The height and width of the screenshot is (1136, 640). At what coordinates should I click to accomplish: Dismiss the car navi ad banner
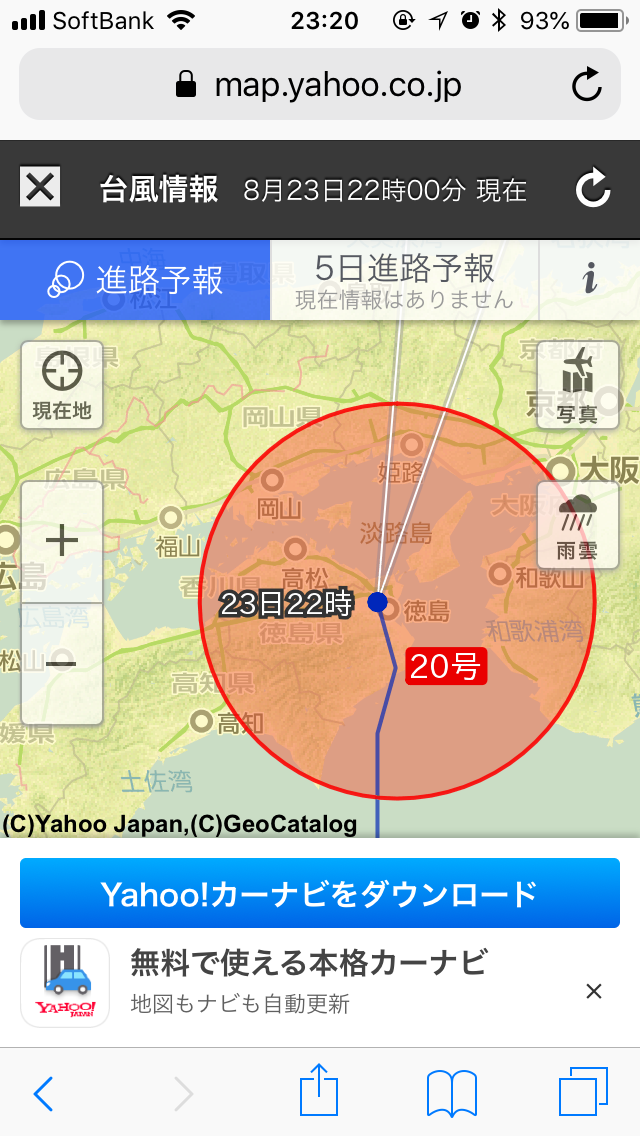click(x=594, y=991)
